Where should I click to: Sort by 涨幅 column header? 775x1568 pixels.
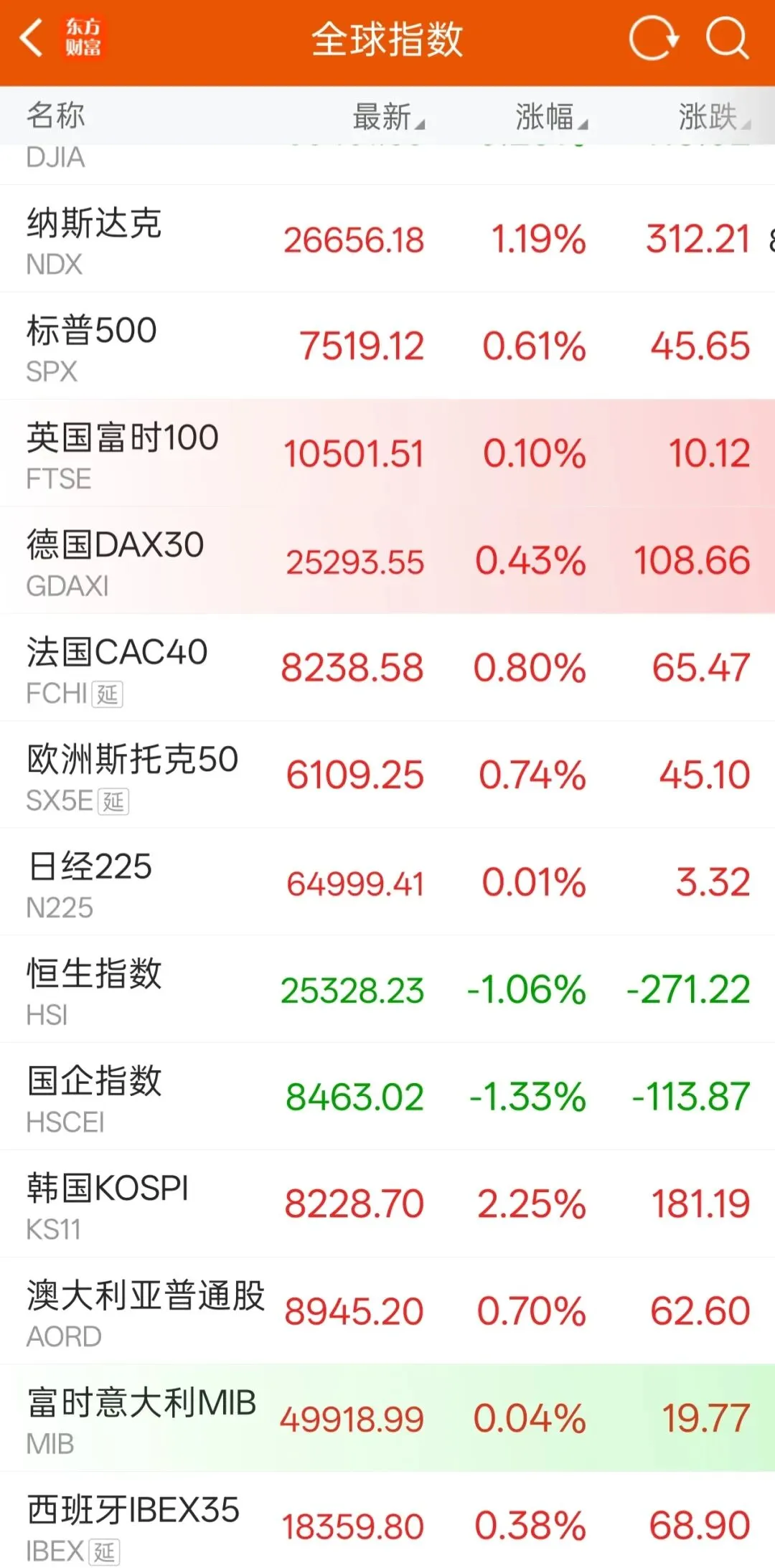point(551,116)
